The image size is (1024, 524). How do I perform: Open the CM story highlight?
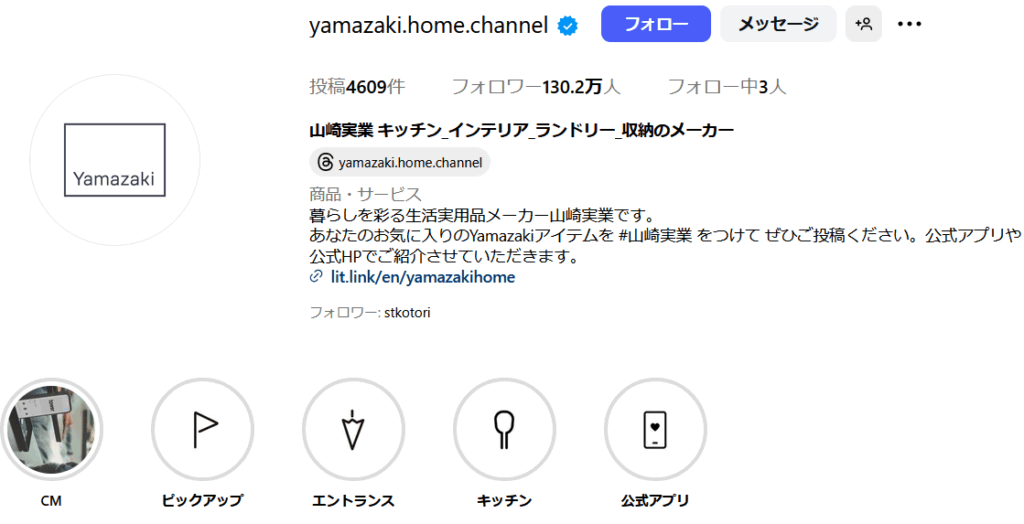tap(52, 430)
